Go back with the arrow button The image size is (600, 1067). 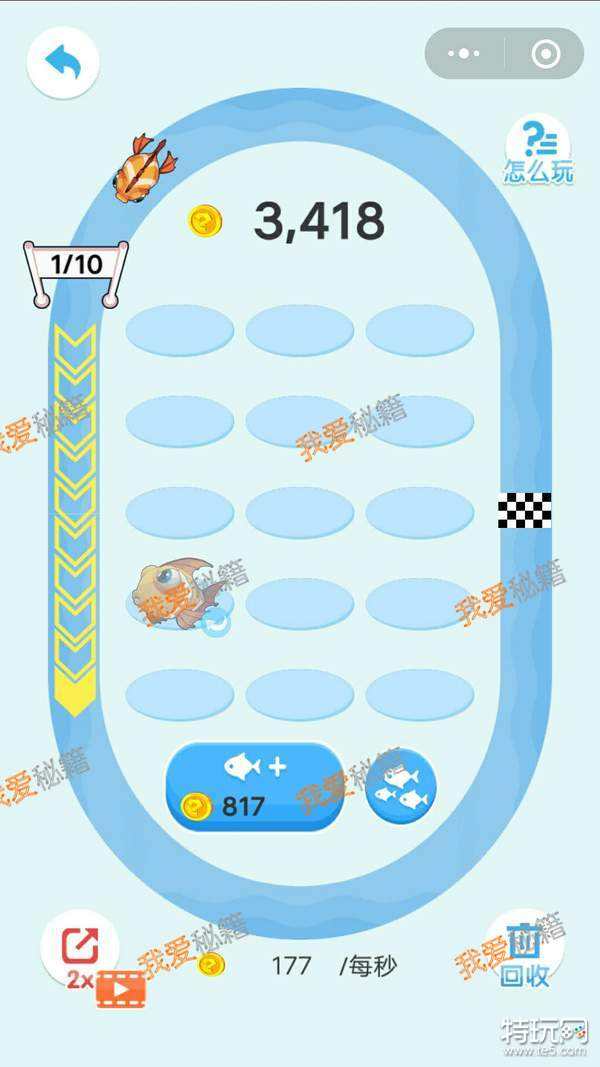[x=62, y=63]
